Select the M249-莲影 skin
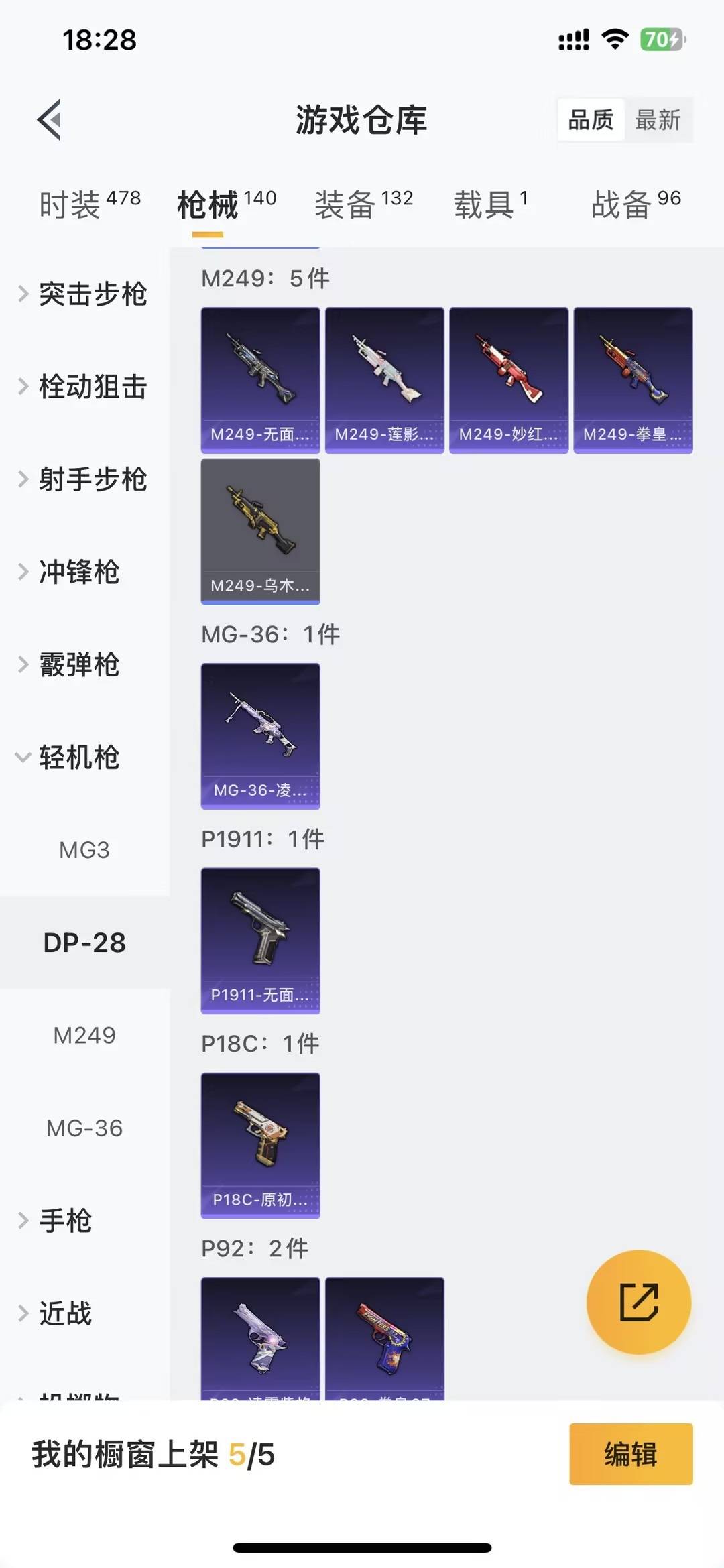Image resolution: width=724 pixels, height=1568 pixels. (x=384, y=379)
